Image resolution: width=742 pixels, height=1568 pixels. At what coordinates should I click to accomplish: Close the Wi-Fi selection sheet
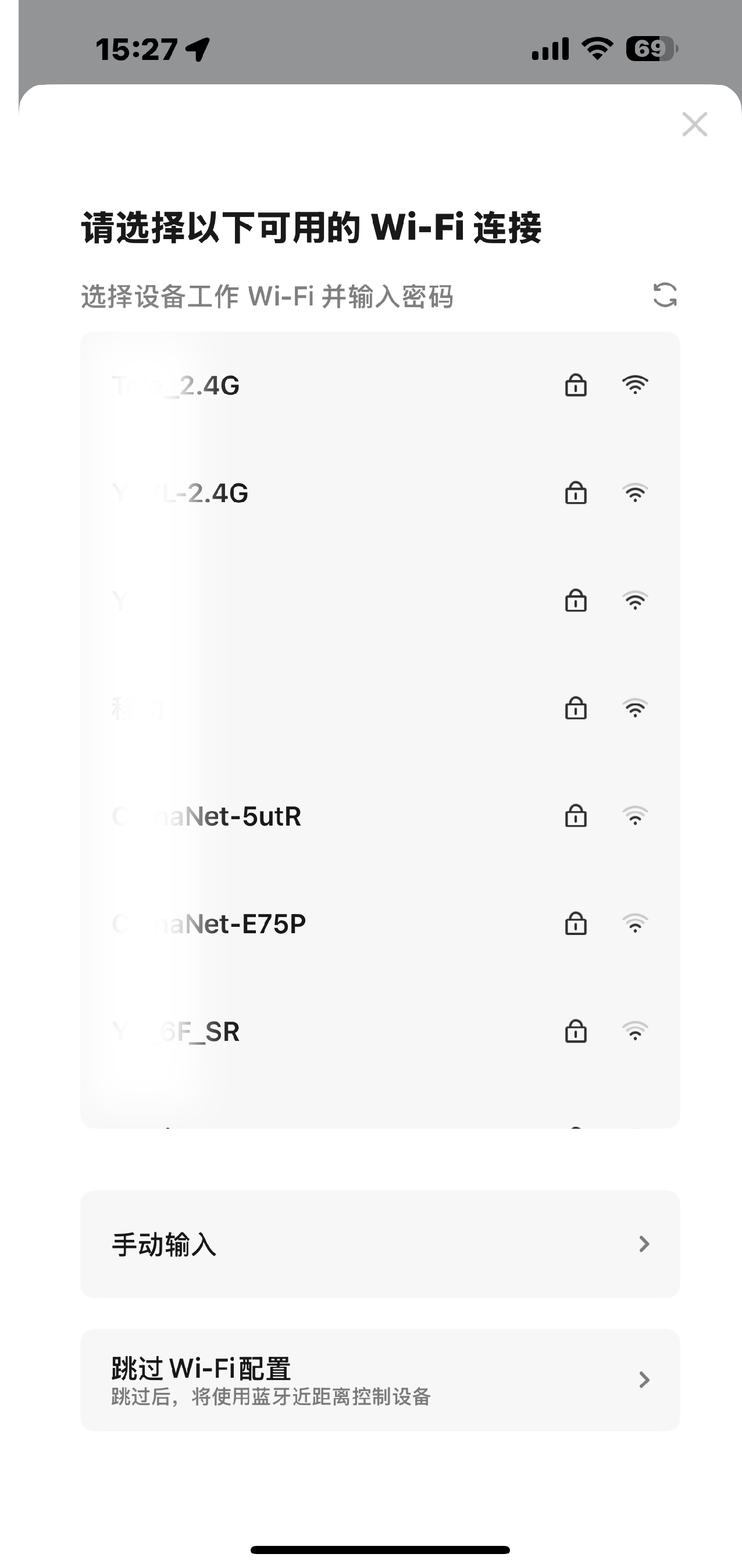694,124
